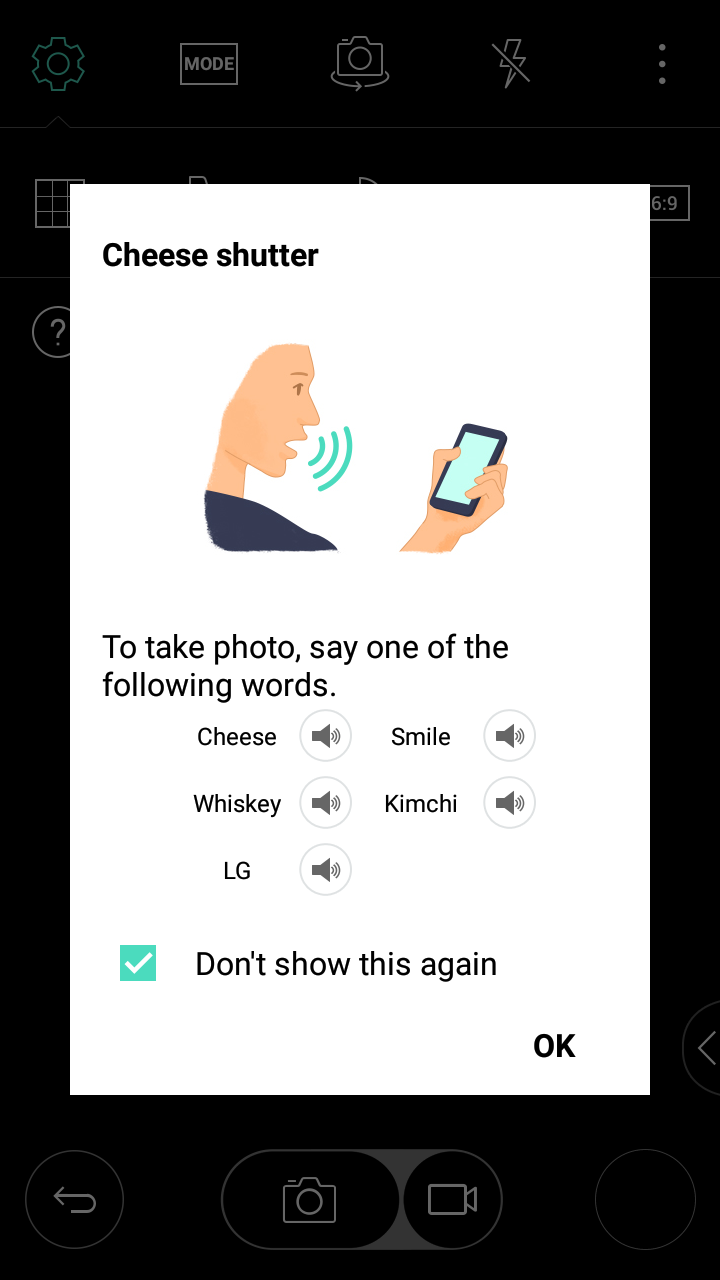Viewport: 720px width, 1280px height.
Task: Uncheck Don't show this again
Action: 138,963
